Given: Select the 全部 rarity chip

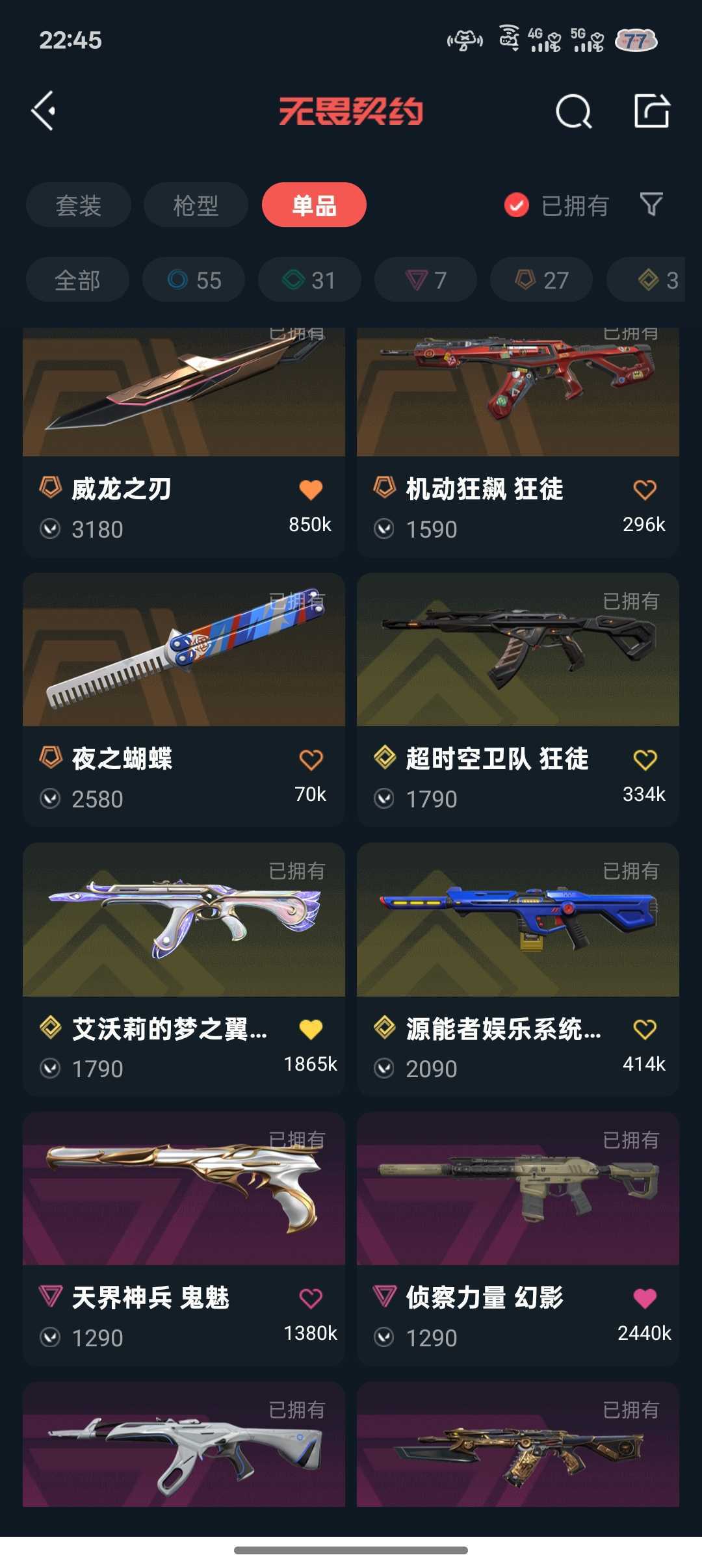Looking at the screenshot, I should 77,280.
